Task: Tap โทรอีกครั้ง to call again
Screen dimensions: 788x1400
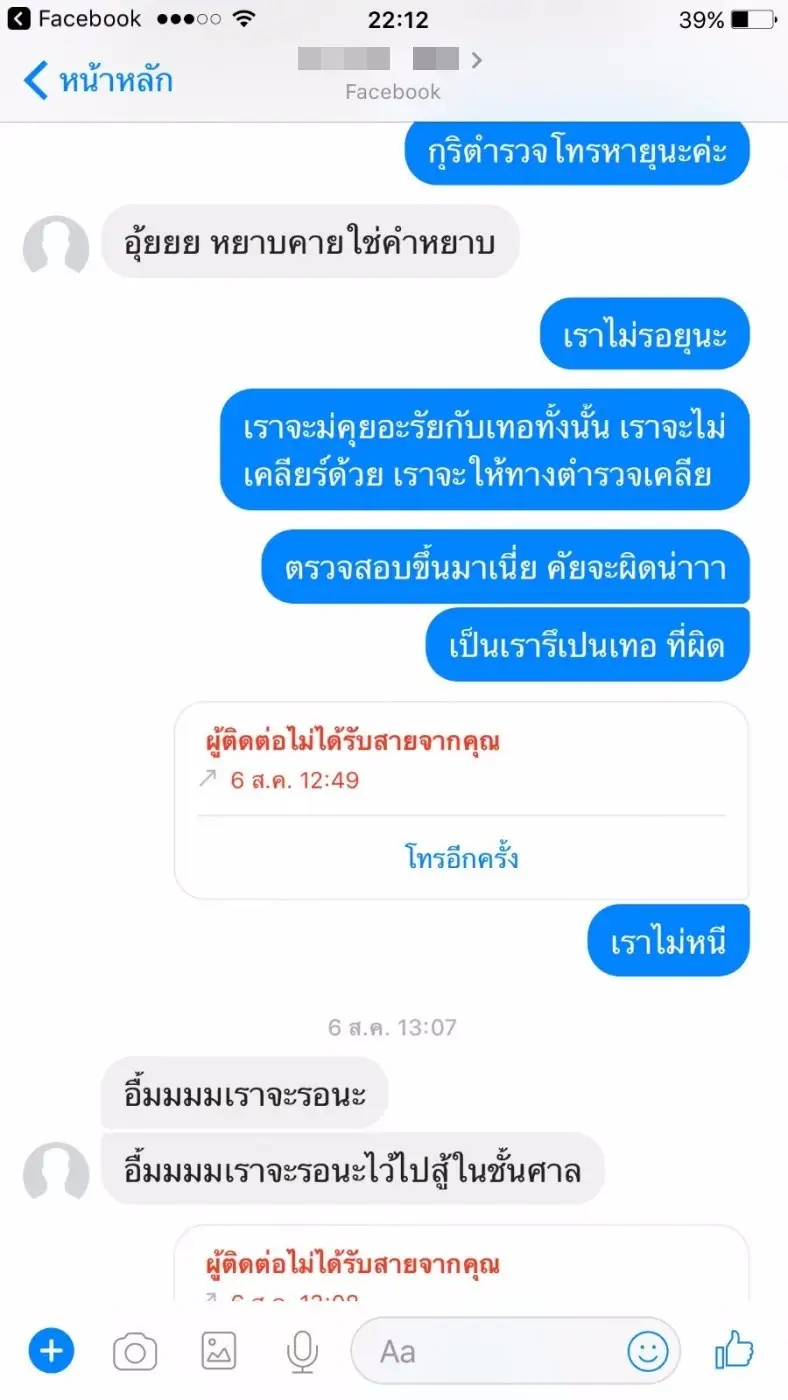Action: click(x=461, y=858)
